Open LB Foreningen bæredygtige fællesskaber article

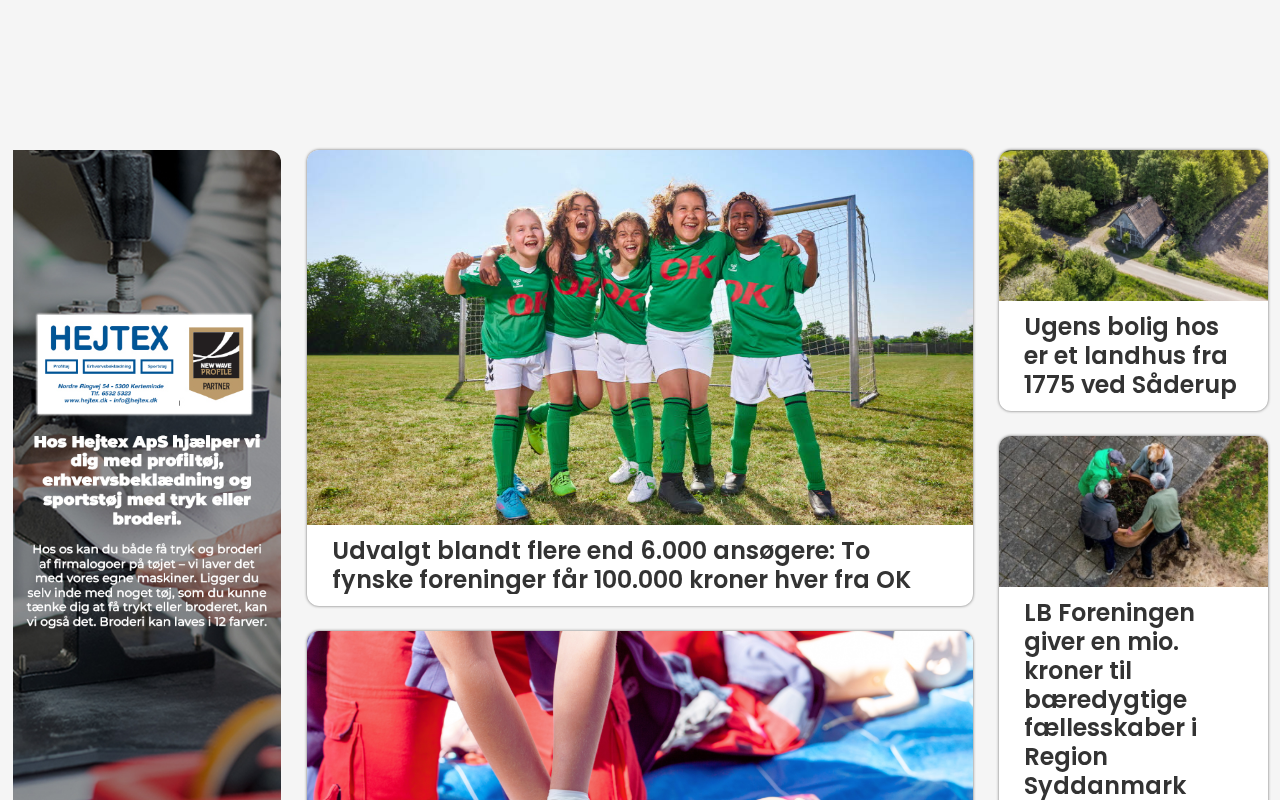click(x=1110, y=698)
